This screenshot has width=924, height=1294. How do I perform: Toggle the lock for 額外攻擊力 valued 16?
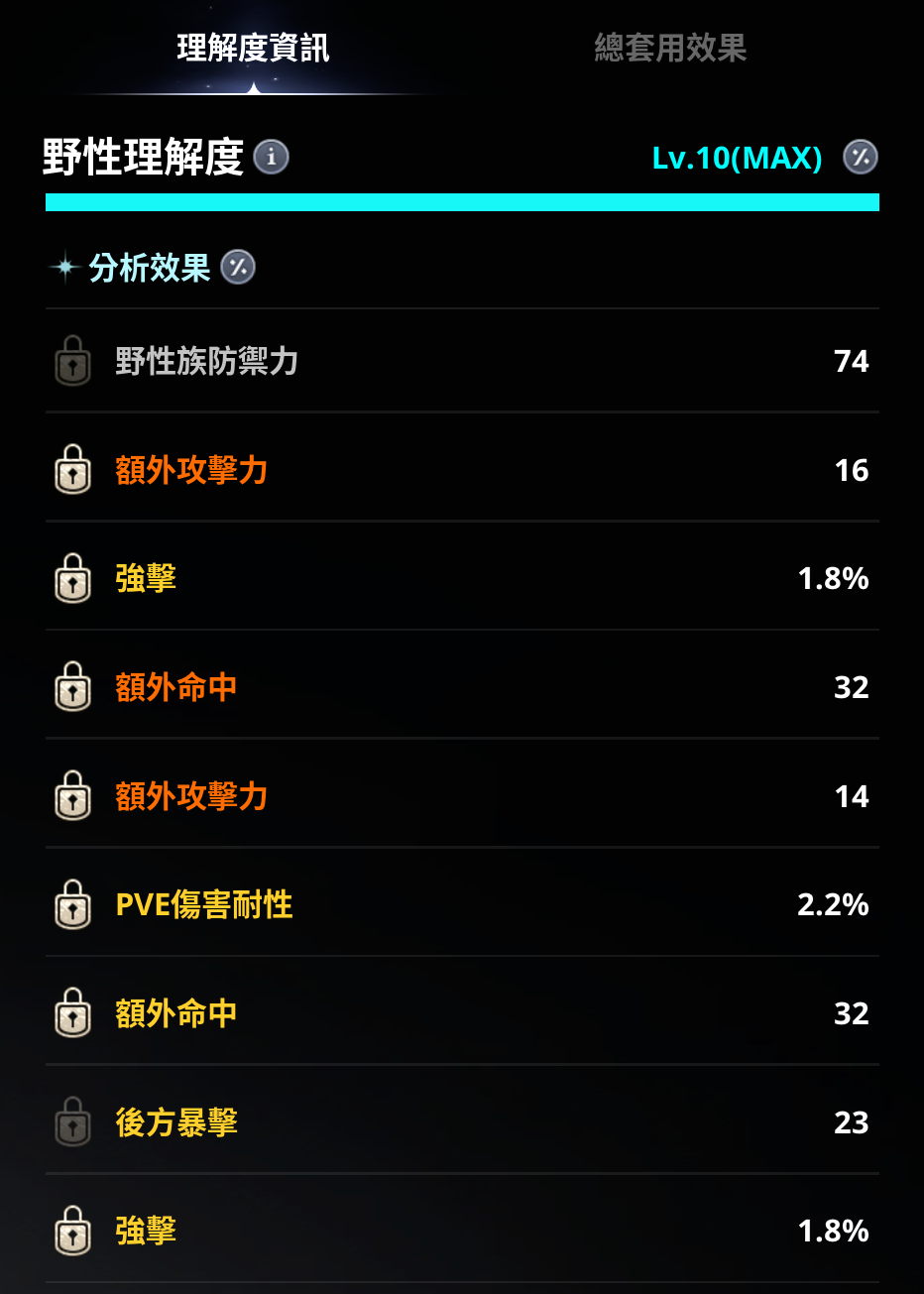[x=72, y=470]
